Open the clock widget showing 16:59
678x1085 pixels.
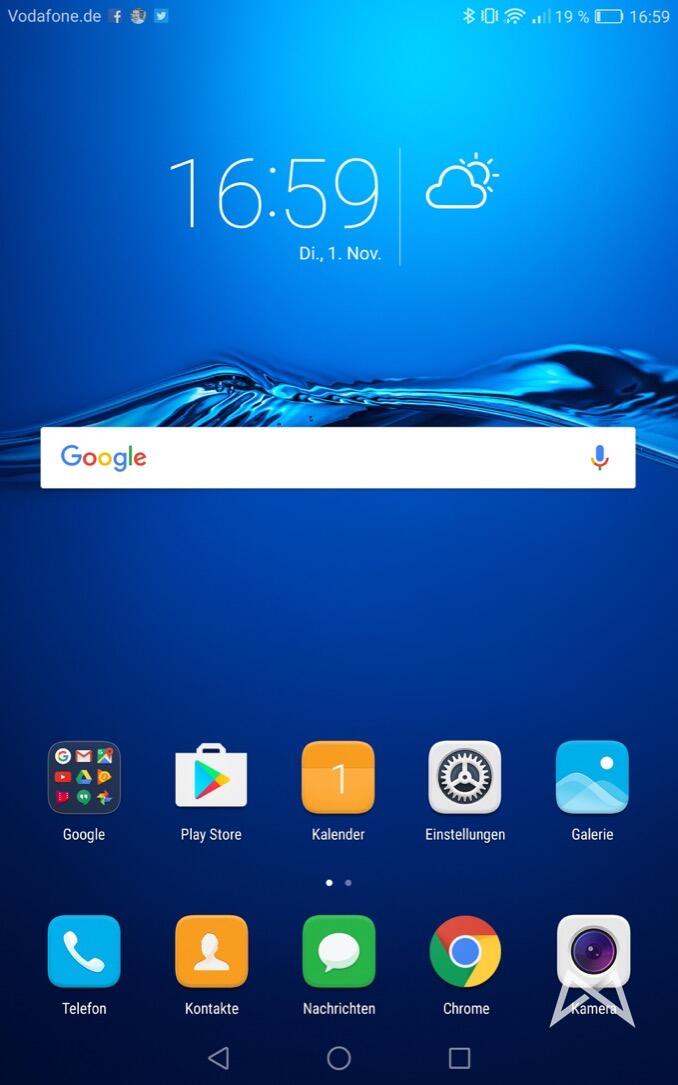click(x=274, y=193)
